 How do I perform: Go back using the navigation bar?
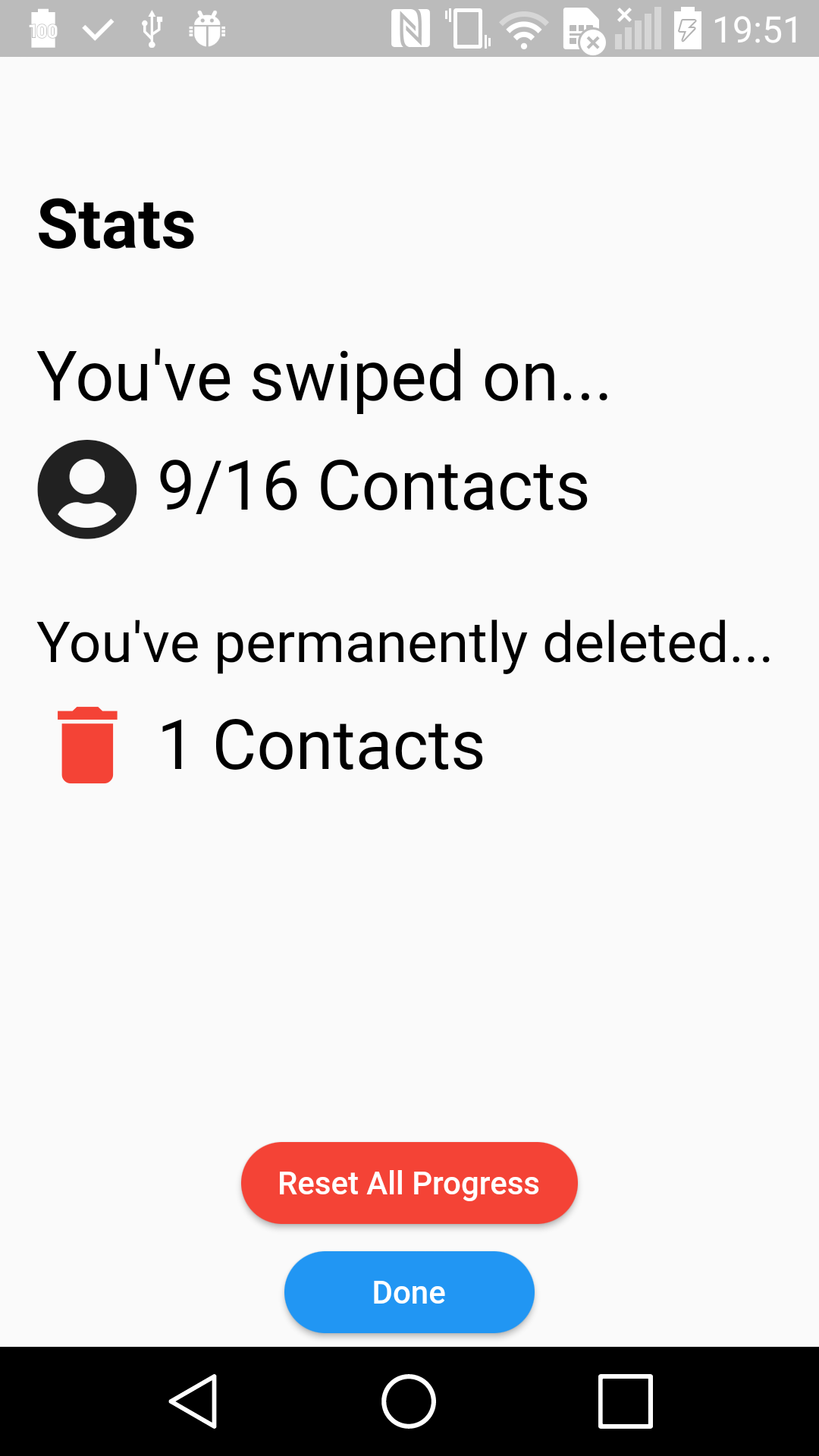point(193,1401)
